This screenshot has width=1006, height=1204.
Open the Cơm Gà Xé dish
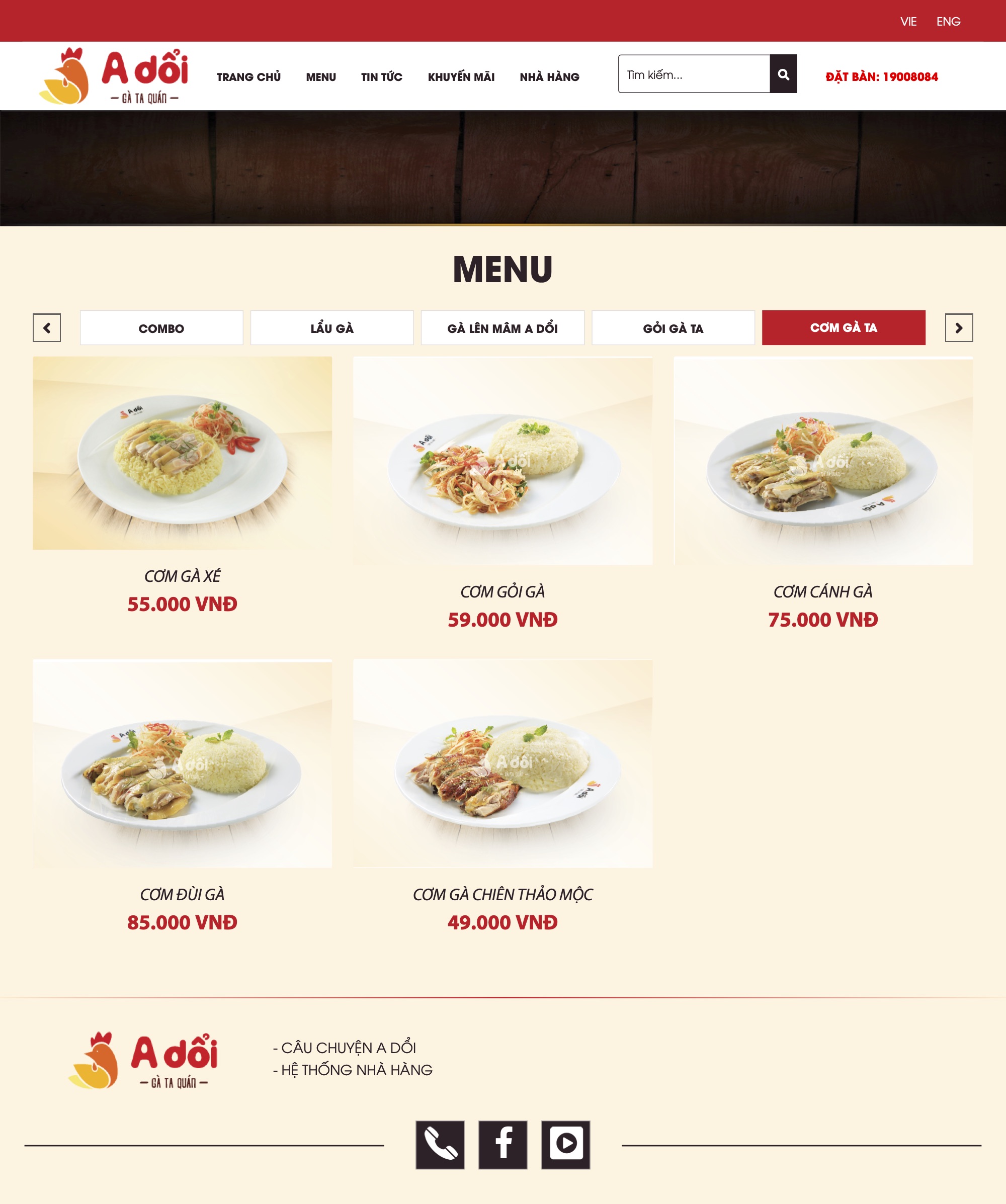[x=182, y=453]
